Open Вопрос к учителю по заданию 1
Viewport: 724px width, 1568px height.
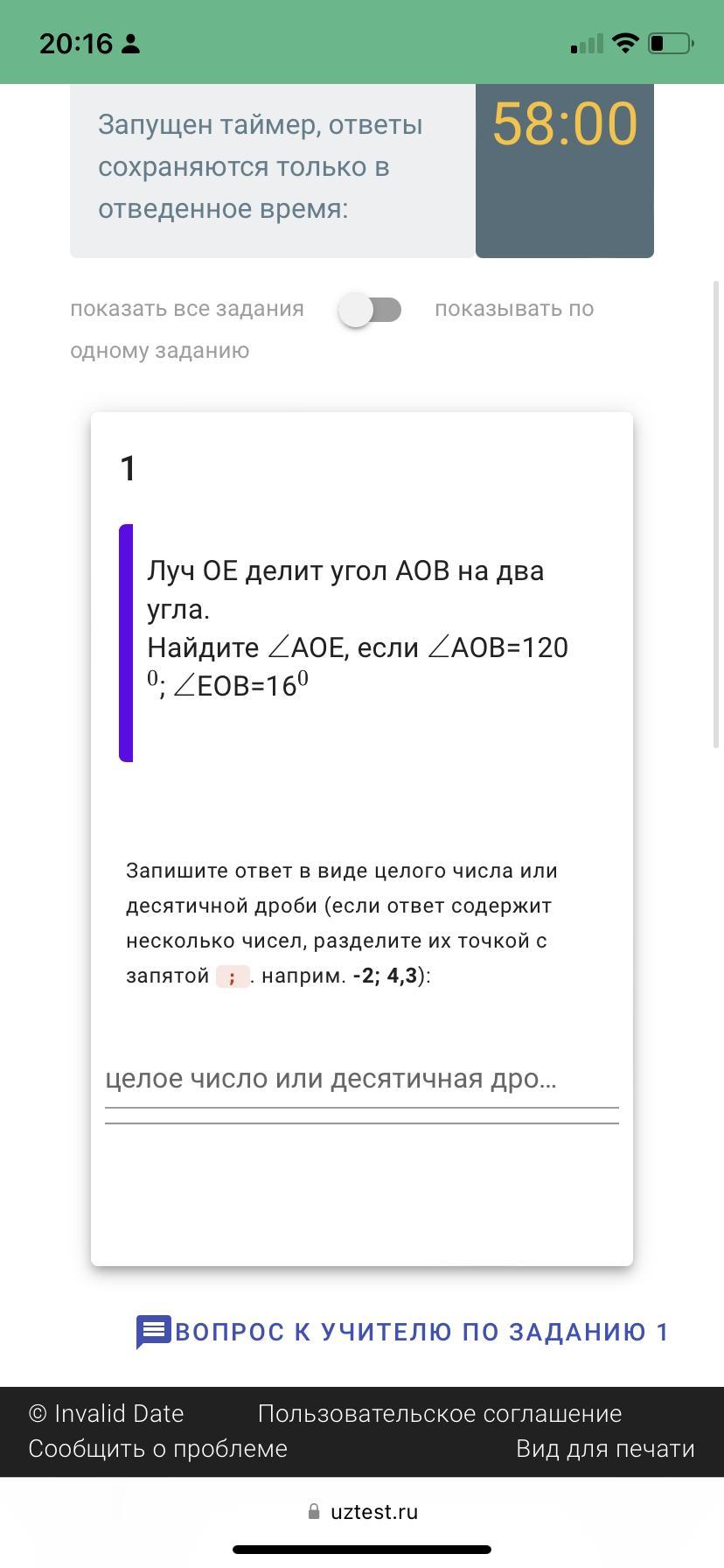pyautogui.click(x=402, y=1332)
